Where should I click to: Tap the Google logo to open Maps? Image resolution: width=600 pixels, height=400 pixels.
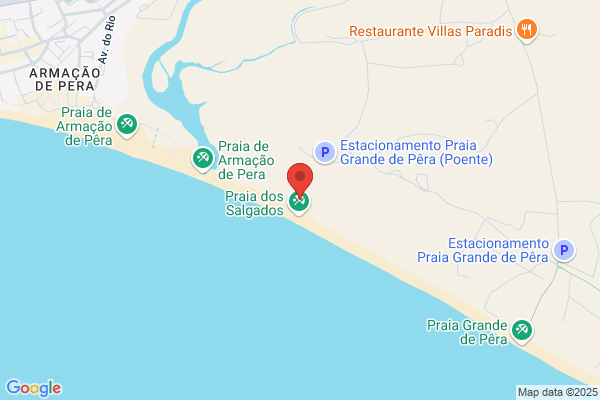[x=34, y=388]
